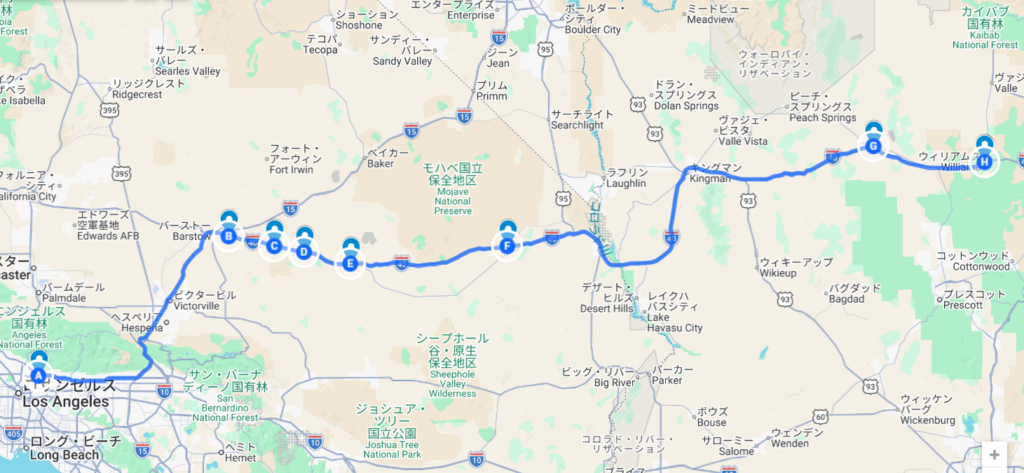
Task: Open waypoint marker C on the route
Action: (x=273, y=246)
